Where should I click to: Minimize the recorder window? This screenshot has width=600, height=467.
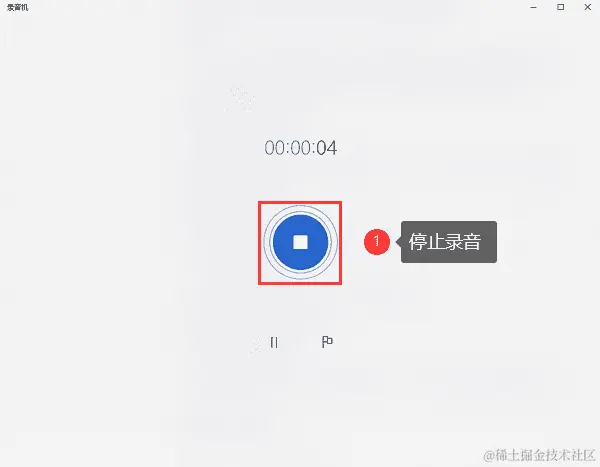point(534,7)
